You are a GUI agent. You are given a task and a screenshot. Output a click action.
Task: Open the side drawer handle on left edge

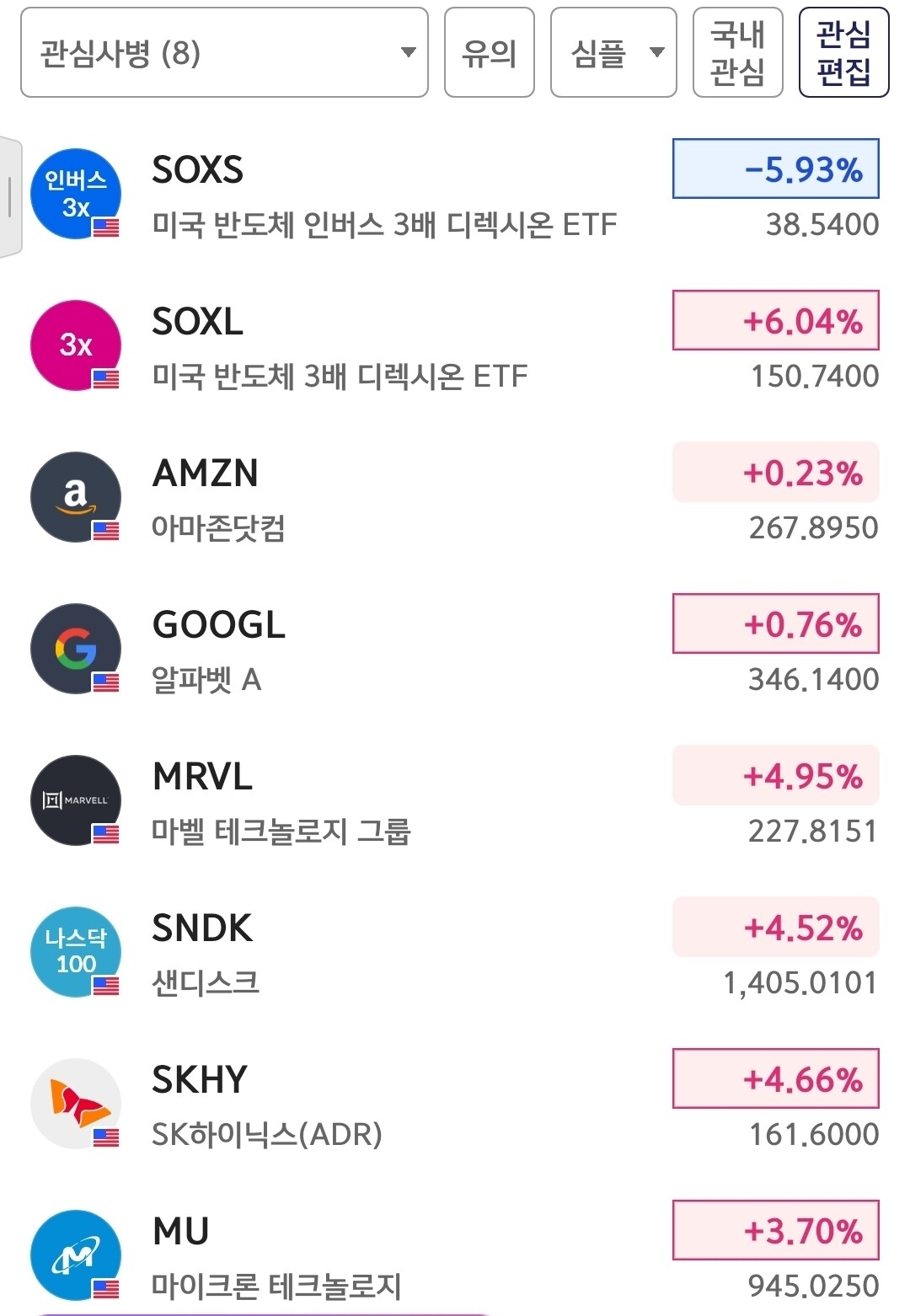[9, 196]
